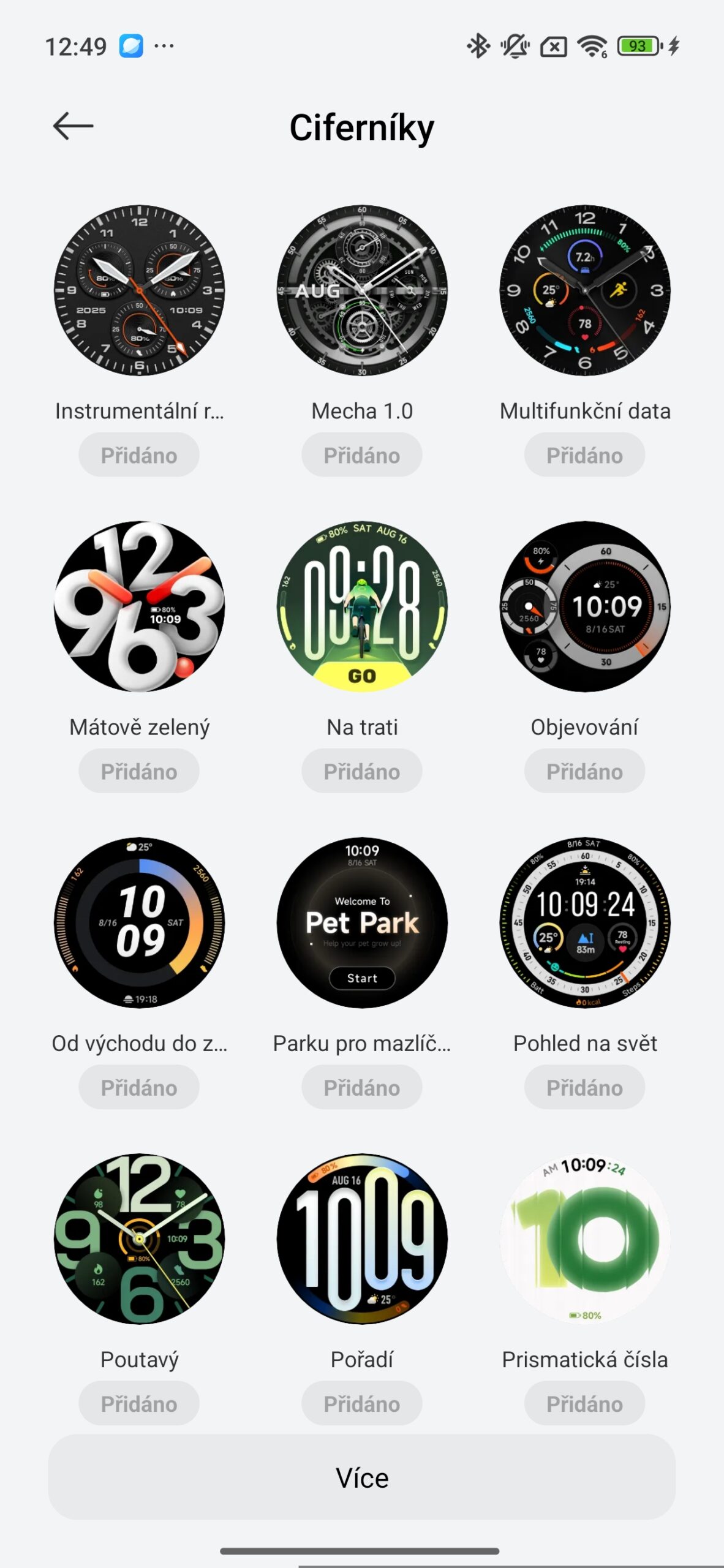Screen dimensions: 724x1568
Task: Tap Přidáno under Na trati
Action: (x=362, y=771)
